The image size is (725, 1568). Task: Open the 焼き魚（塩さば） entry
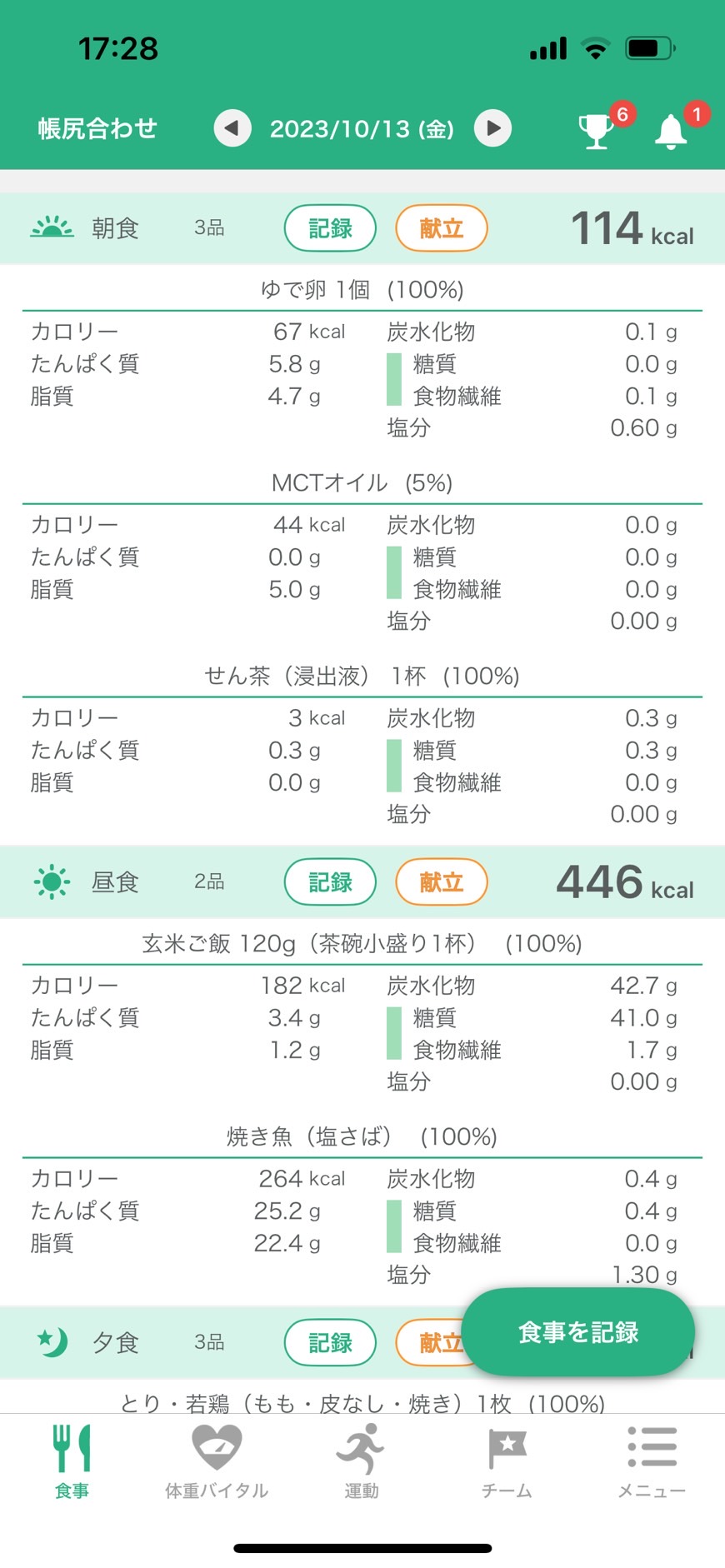(x=362, y=1137)
